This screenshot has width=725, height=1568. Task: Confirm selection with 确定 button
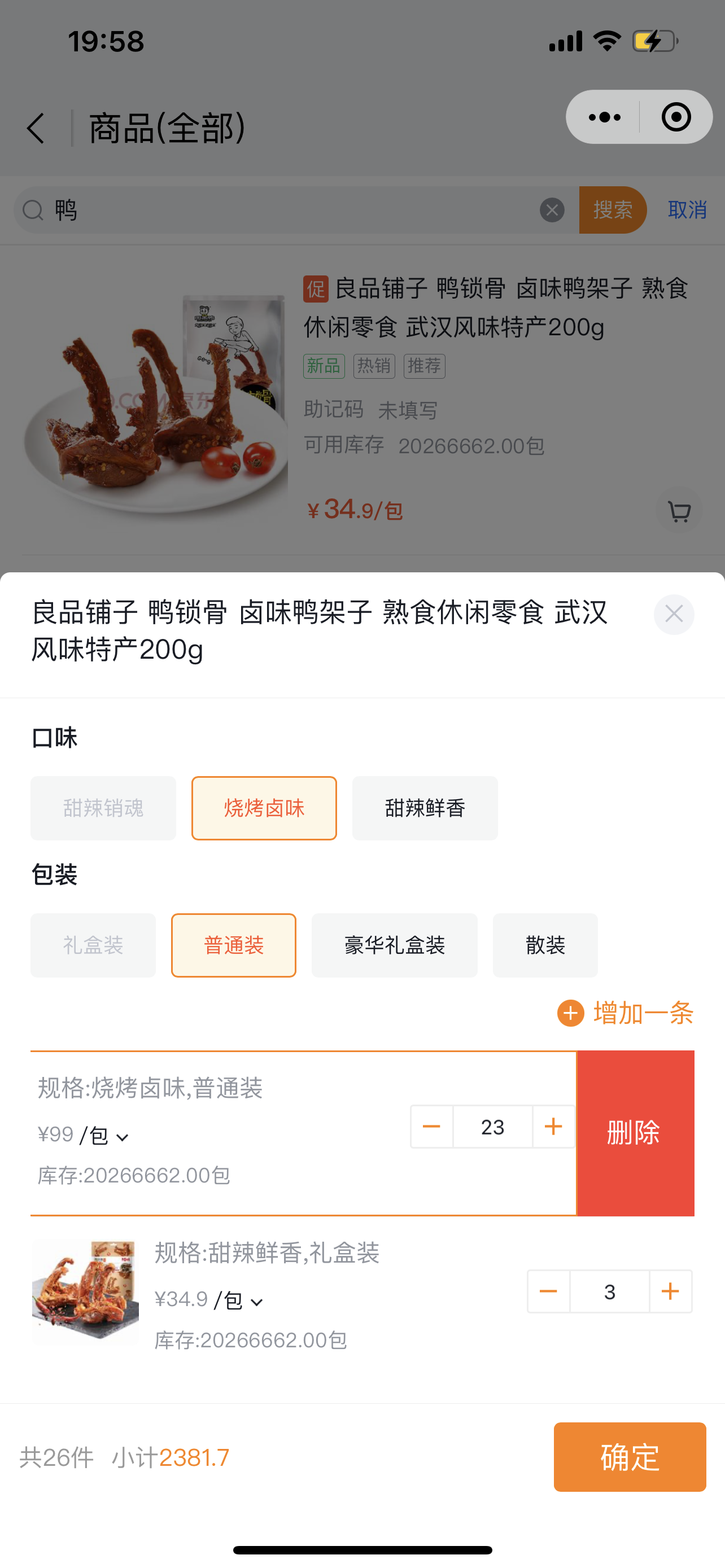coord(630,1457)
